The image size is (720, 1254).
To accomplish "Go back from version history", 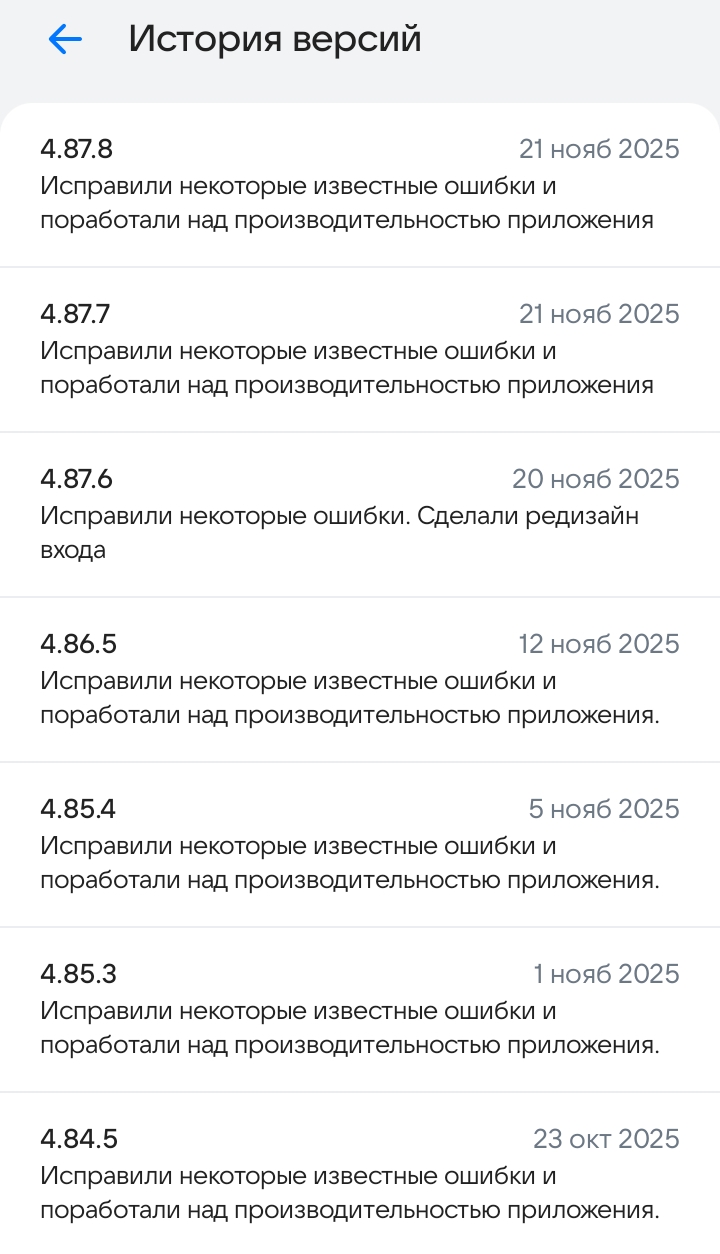I will [x=65, y=40].
